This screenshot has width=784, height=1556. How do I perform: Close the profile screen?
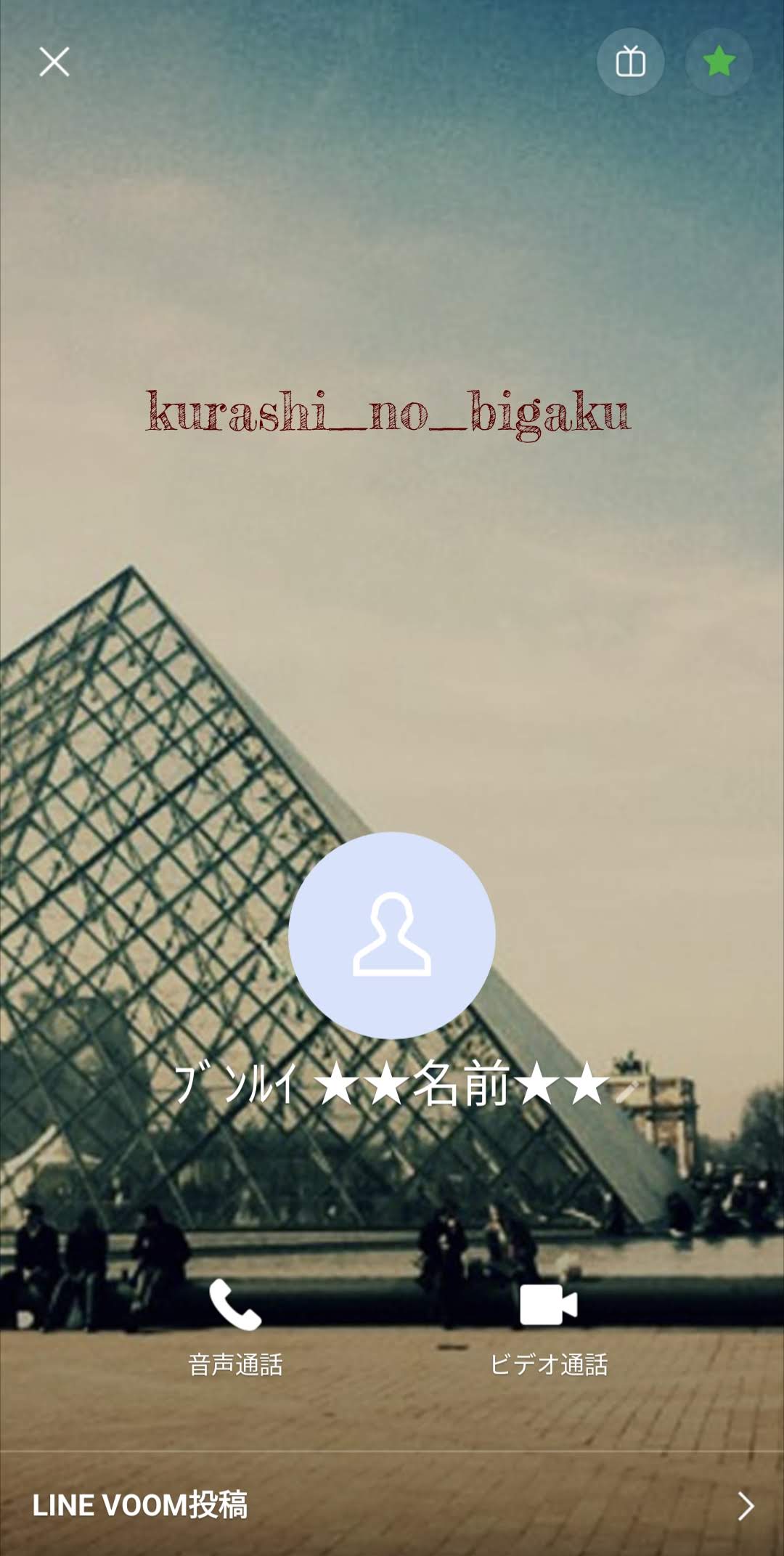pyautogui.click(x=54, y=62)
